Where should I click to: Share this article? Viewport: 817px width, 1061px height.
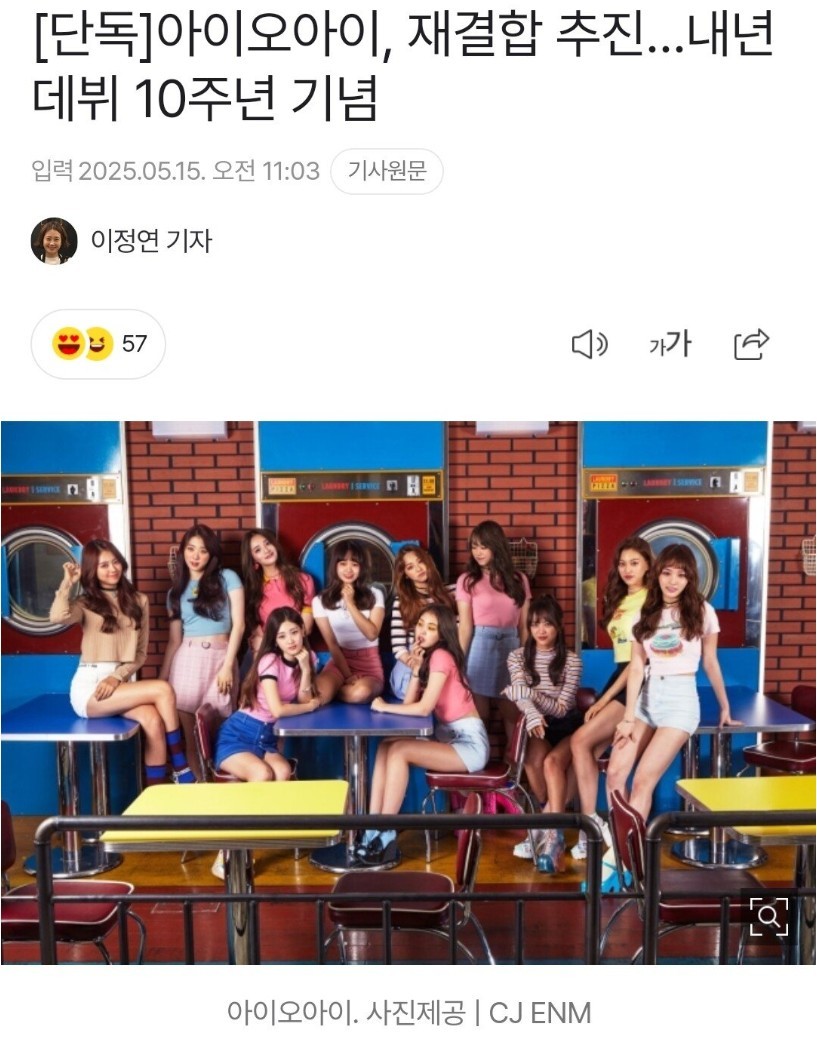(x=751, y=345)
